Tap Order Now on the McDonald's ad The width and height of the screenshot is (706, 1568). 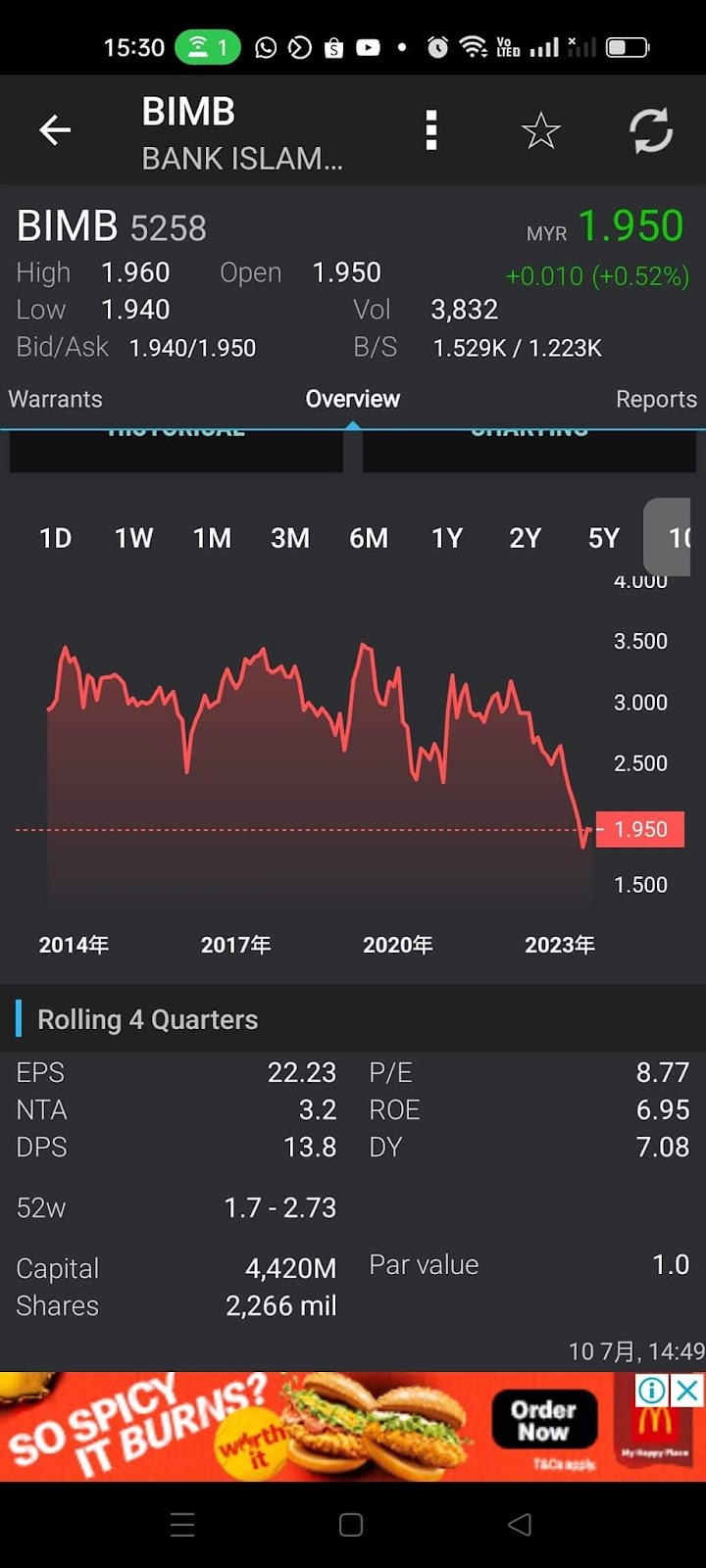543,1420
